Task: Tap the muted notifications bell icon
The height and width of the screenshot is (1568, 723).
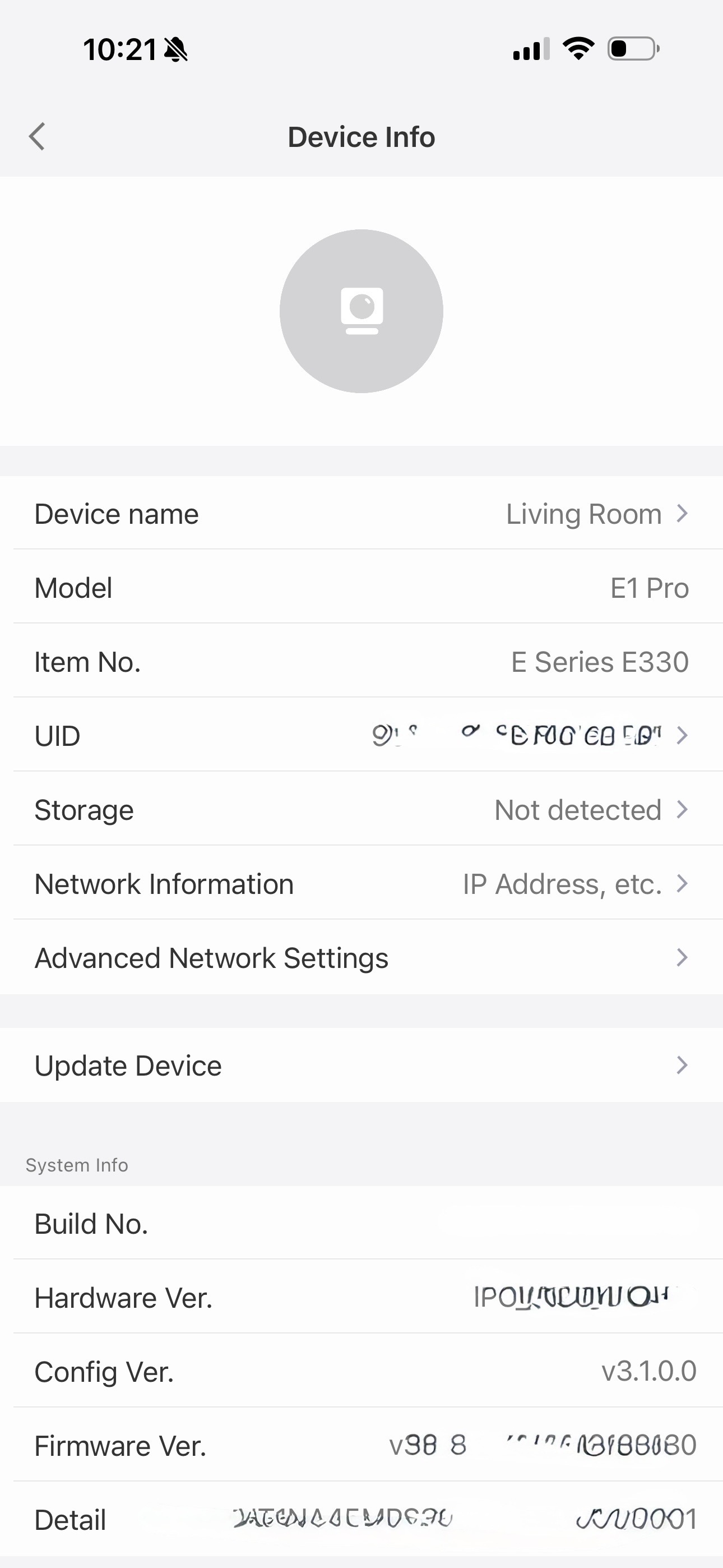Action: click(176, 49)
